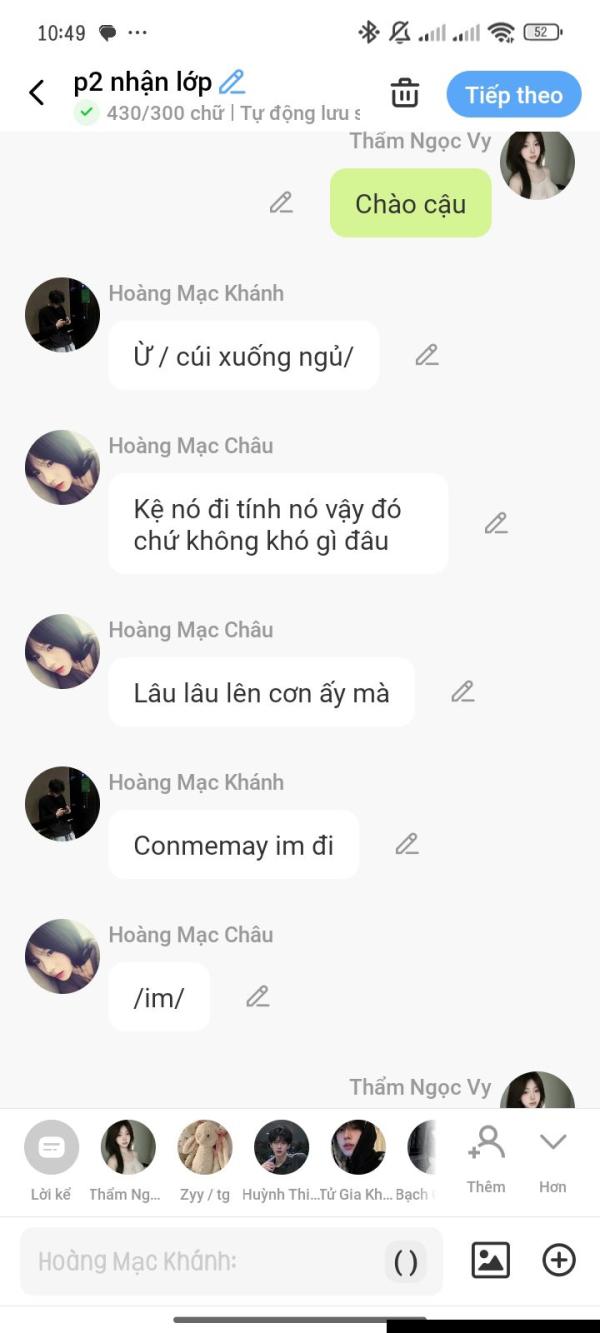Insert parentheses with the '( )' button
Image resolution: width=600 pixels, height=1333 pixels.
pyautogui.click(x=405, y=1262)
